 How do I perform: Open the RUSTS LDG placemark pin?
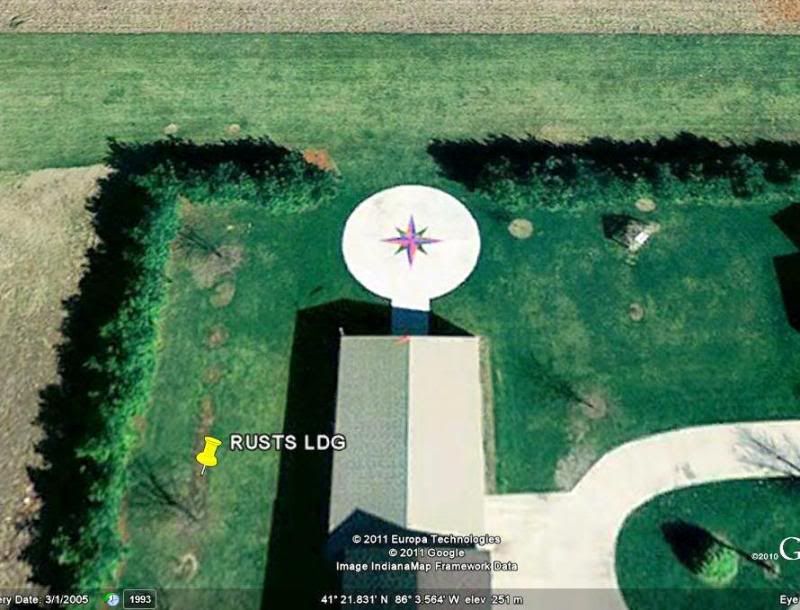[209, 452]
